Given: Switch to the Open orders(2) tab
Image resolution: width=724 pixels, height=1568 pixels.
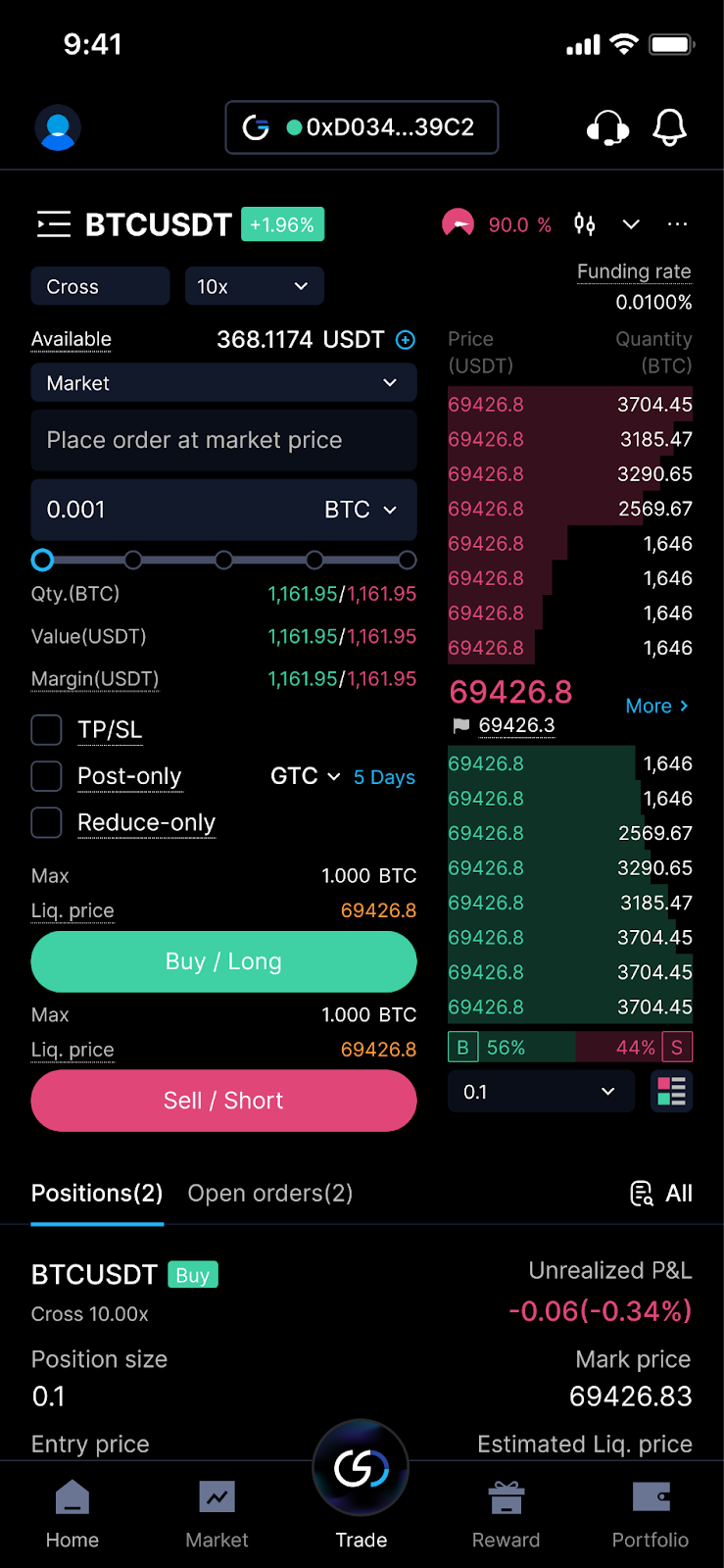Looking at the screenshot, I should pos(270,1193).
